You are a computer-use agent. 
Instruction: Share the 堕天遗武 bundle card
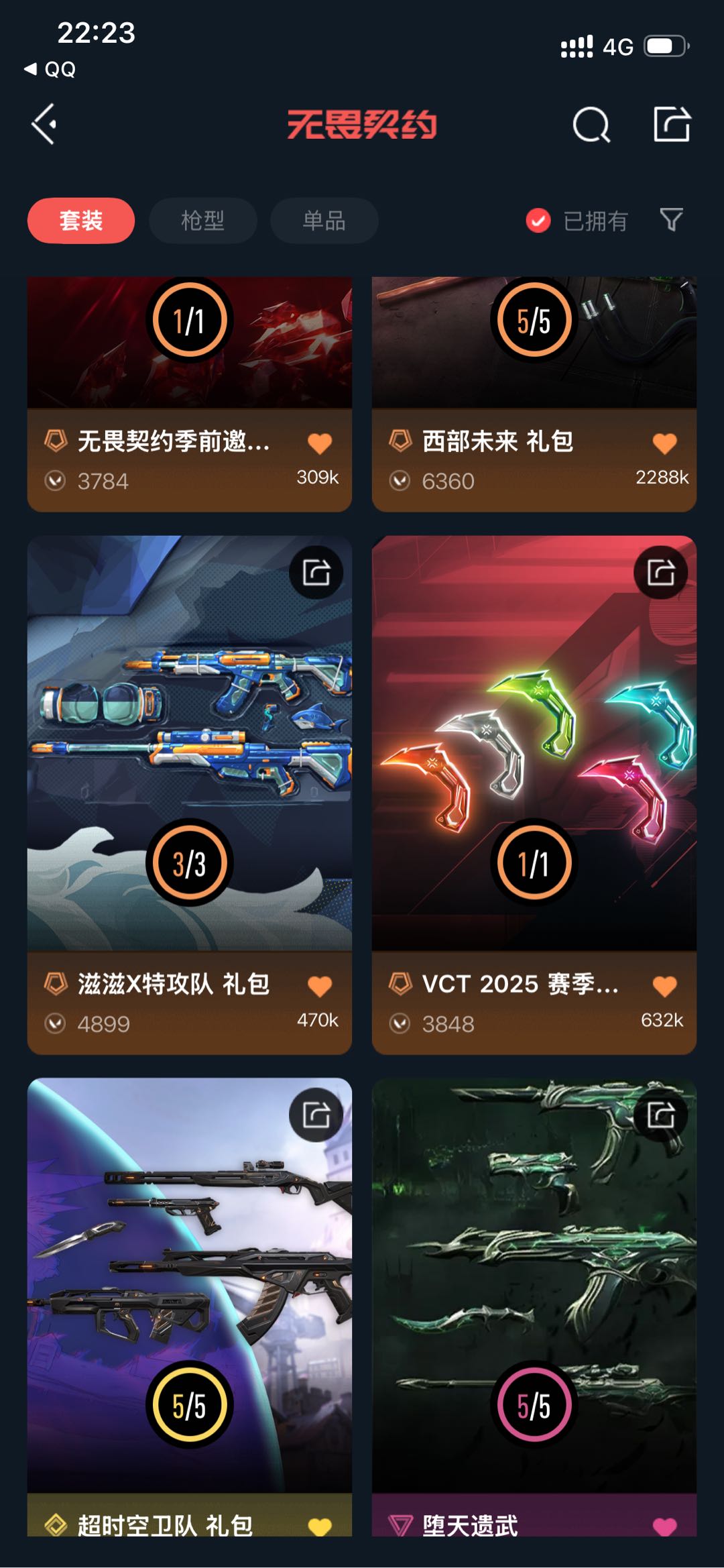point(660,1115)
